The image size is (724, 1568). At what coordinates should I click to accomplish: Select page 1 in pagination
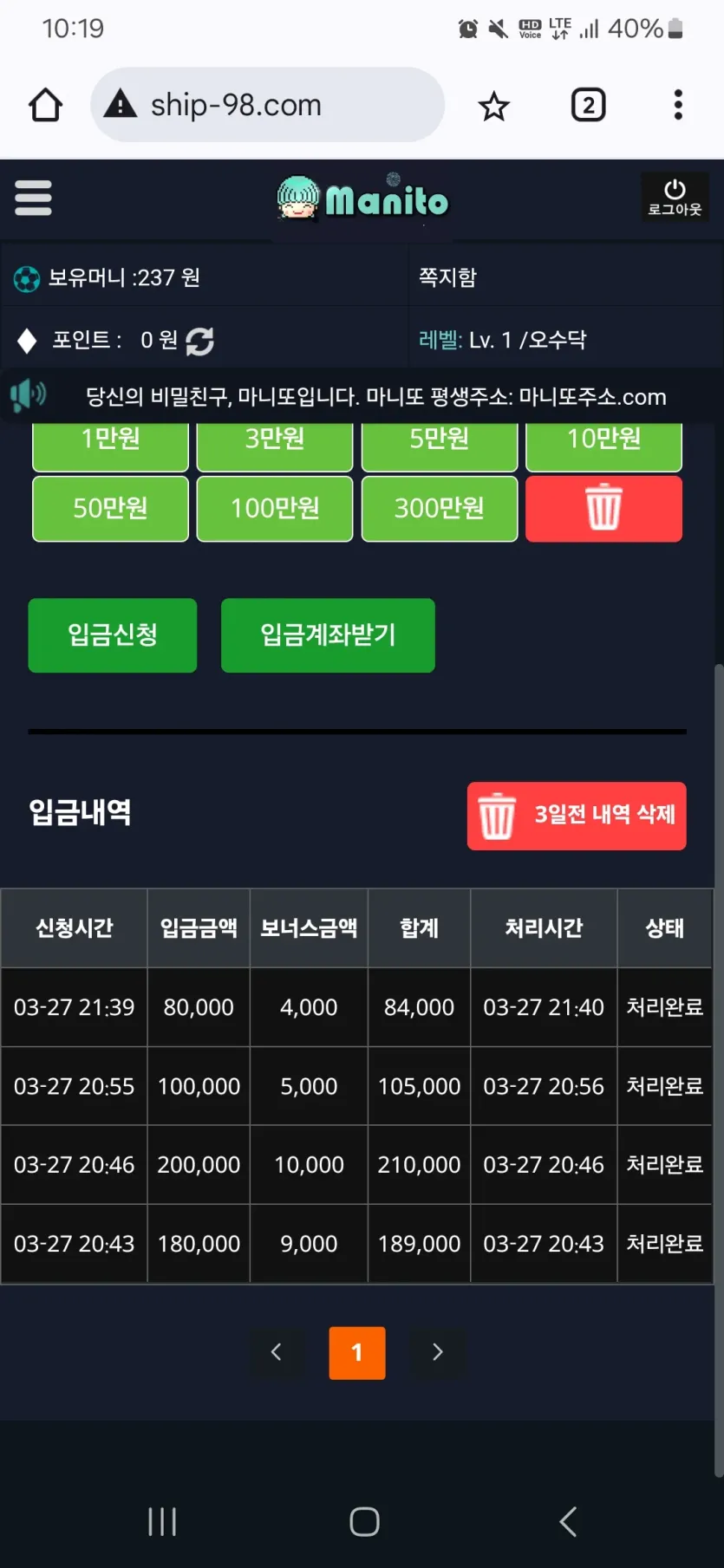(x=357, y=1352)
